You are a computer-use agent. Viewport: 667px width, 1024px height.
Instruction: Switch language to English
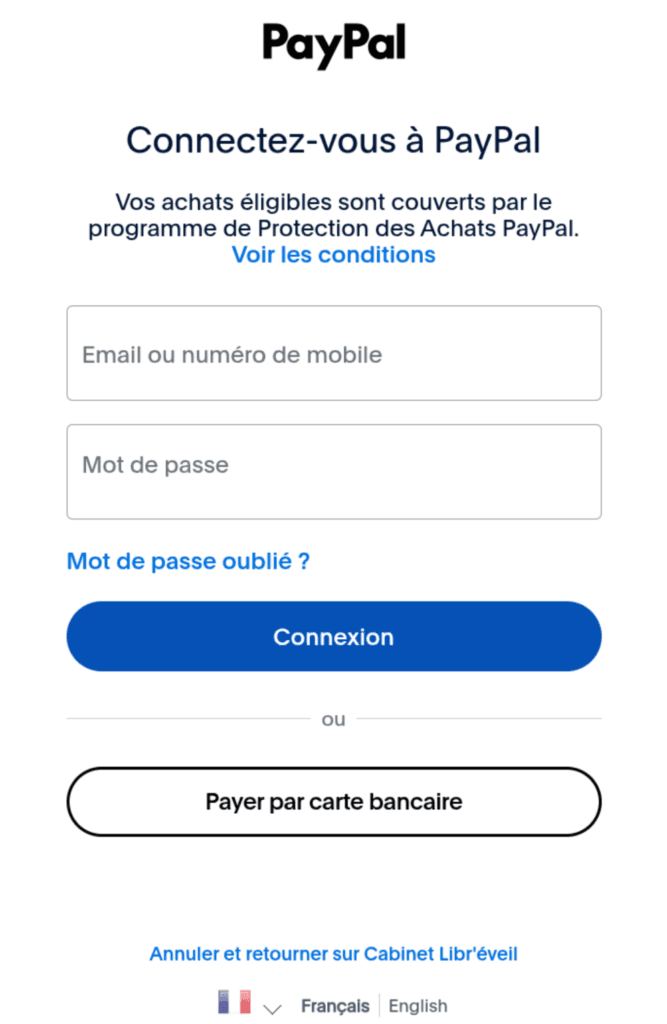pyautogui.click(x=418, y=1006)
